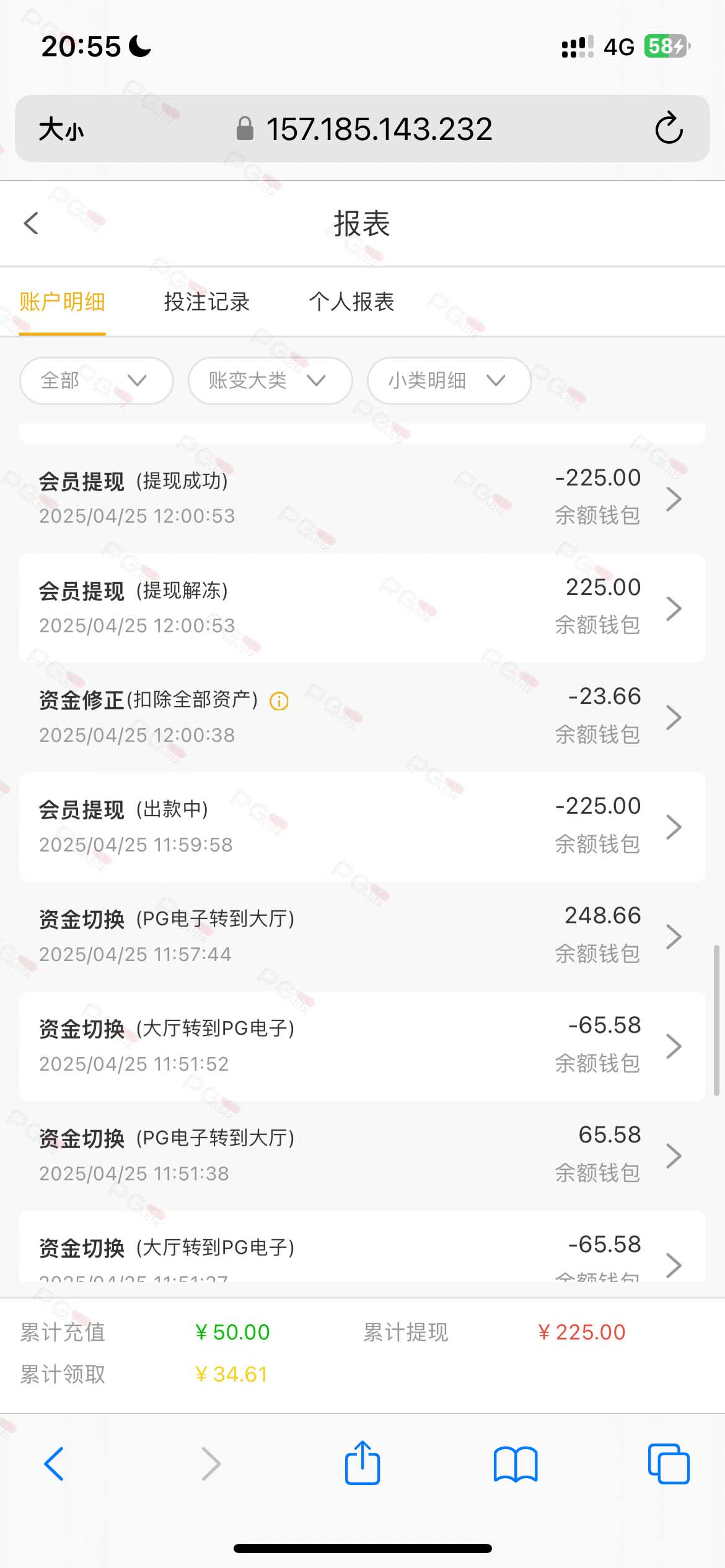Open the 提现解冻 record of 225.00

362,608
